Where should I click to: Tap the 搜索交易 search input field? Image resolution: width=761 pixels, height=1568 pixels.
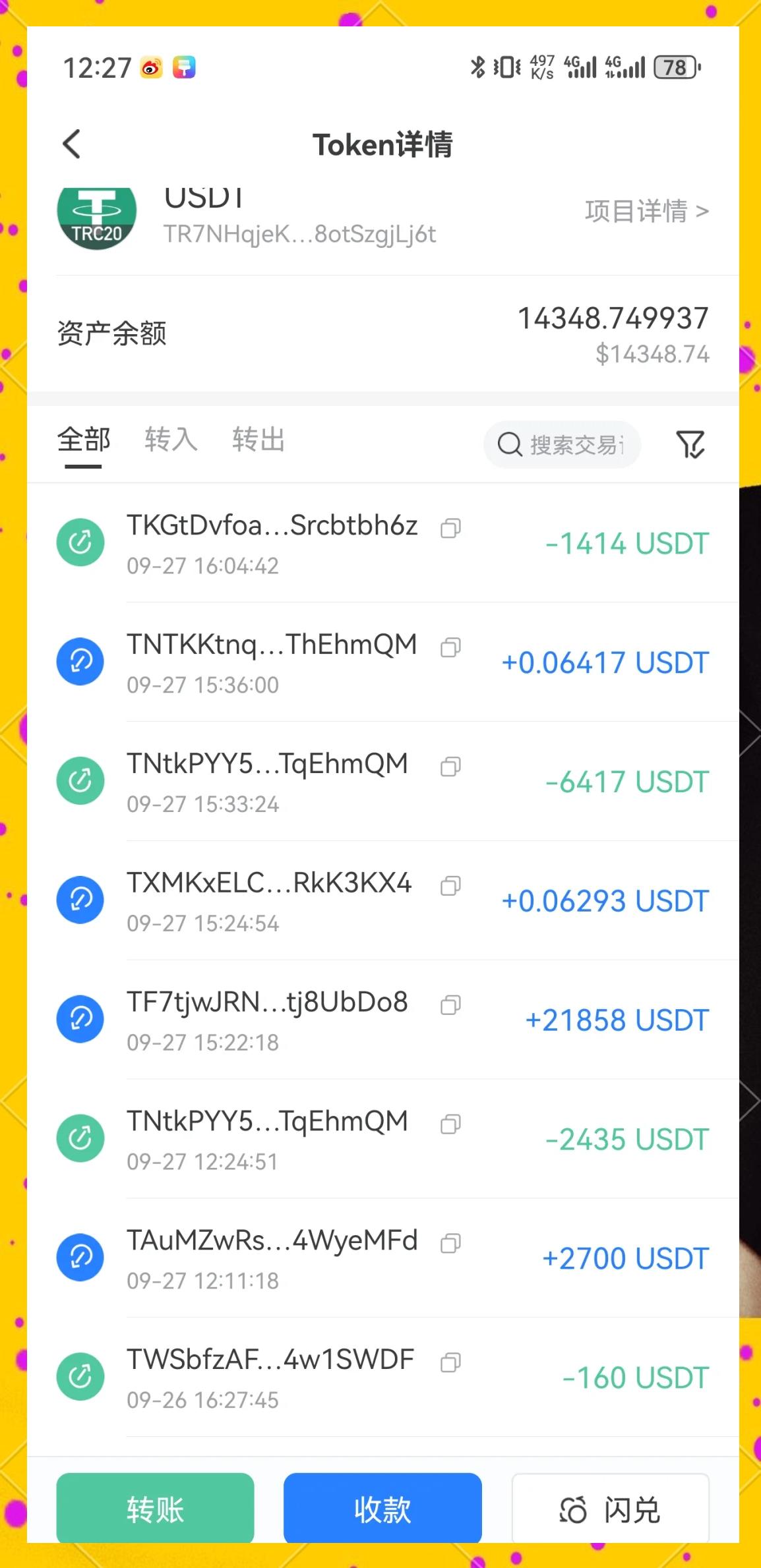[x=574, y=444]
